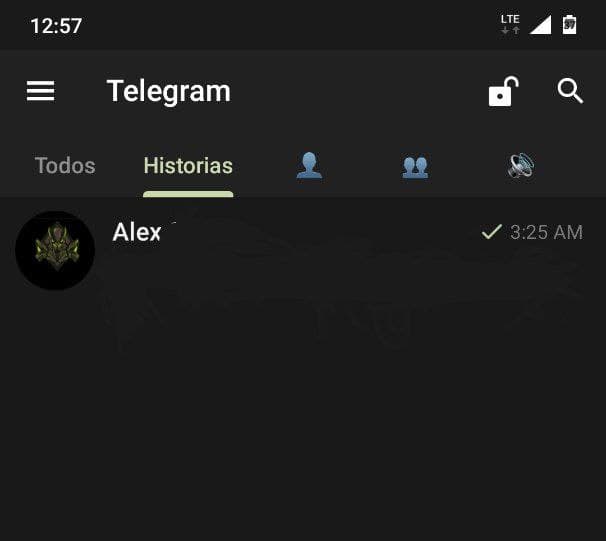Screen dimensions: 606x541
Task: Select the Historias tab
Action: [x=188, y=166]
